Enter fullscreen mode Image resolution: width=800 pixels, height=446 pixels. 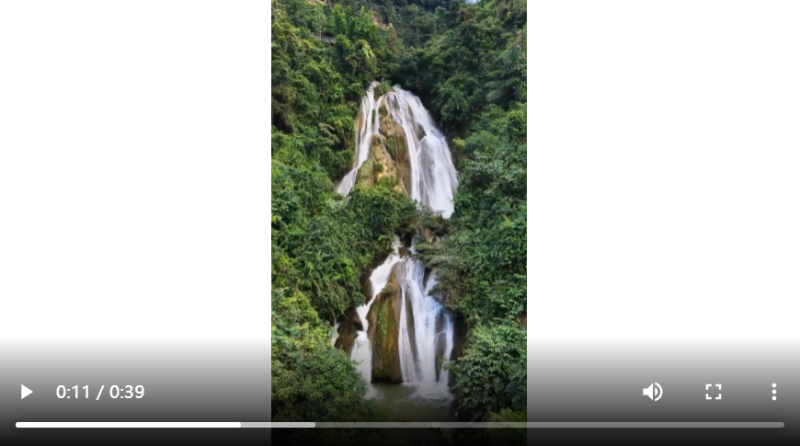pos(713,392)
